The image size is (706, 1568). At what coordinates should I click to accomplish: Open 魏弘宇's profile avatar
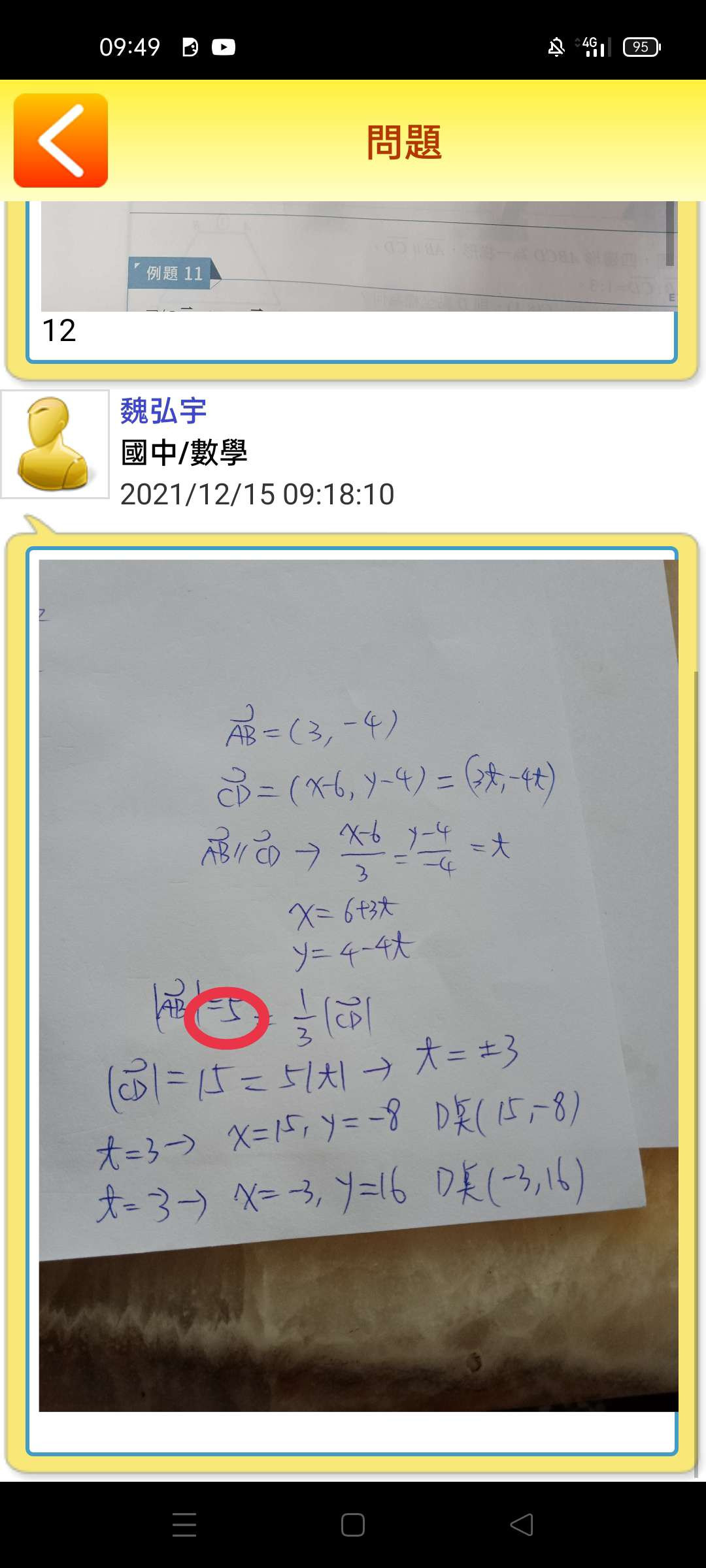[x=55, y=444]
